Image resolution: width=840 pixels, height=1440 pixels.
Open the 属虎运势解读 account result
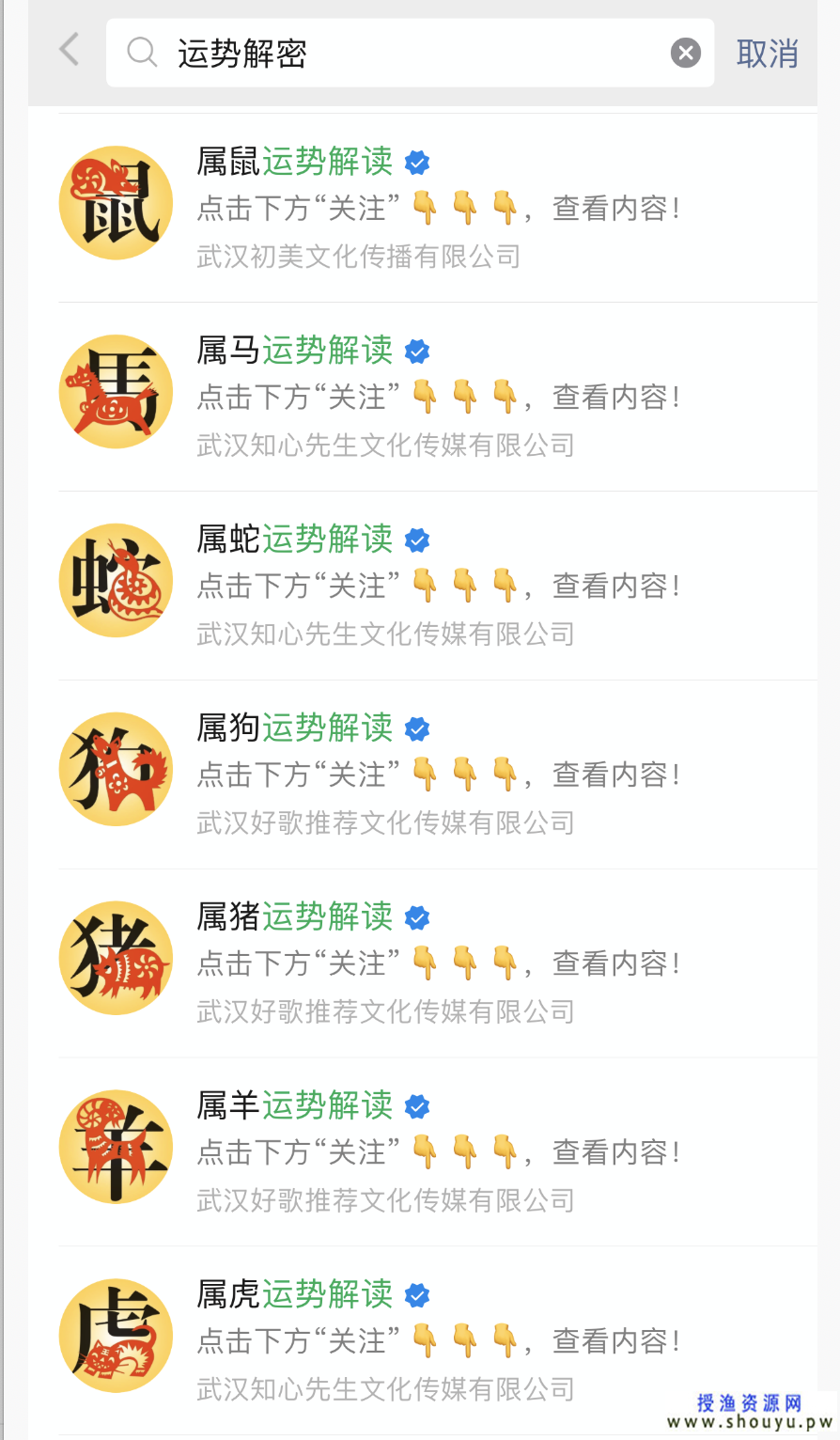(295, 1294)
